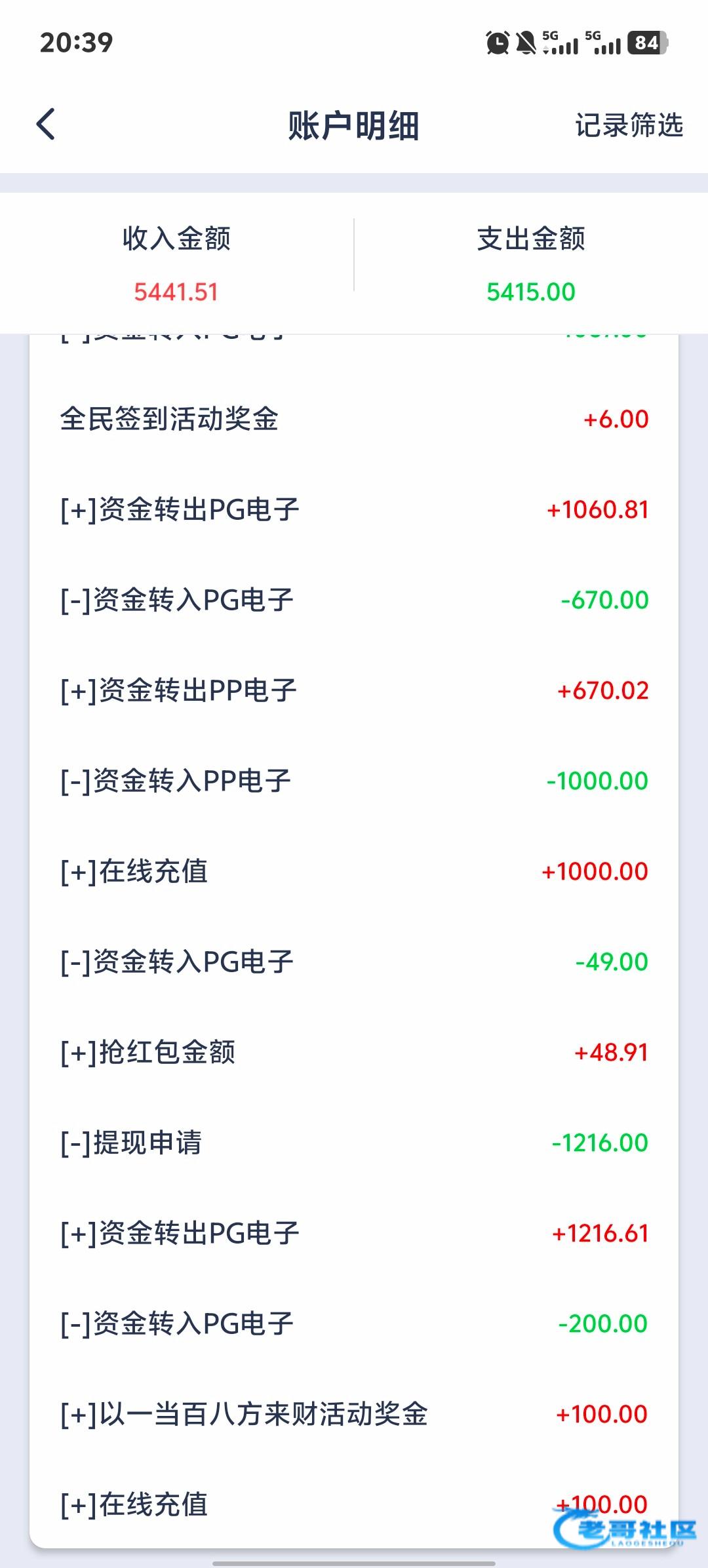Image resolution: width=708 pixels, height=1568 pixels.
Task: Open the 记录筛选 record filter
Action: [629, 125]
